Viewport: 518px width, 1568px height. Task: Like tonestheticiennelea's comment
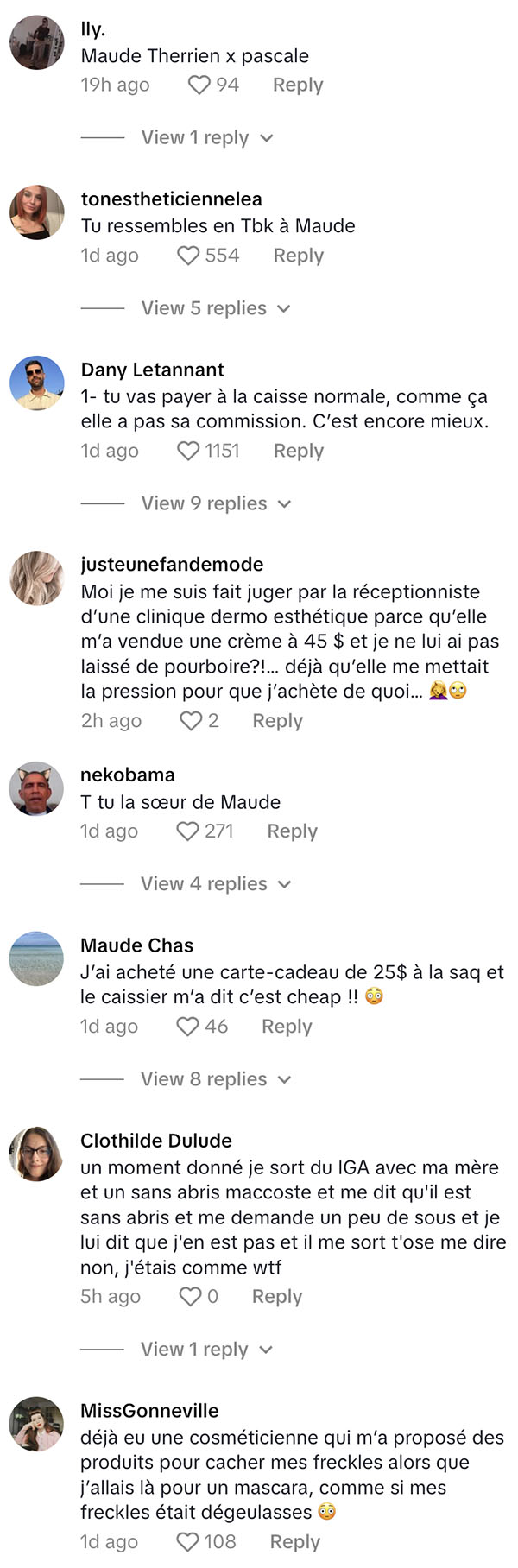tap(188, 256)
